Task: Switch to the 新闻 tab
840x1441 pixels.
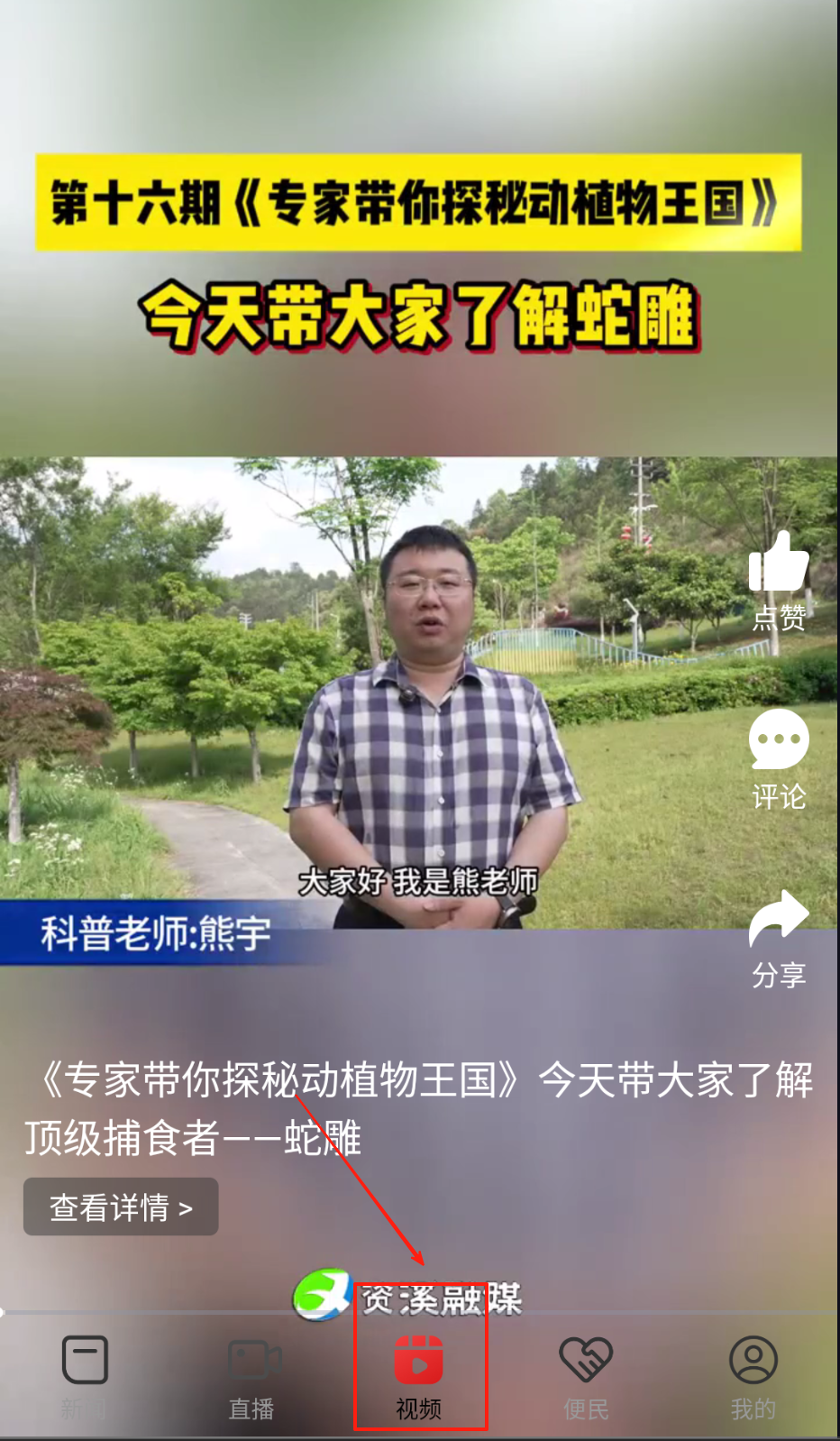Action: (85, 1375)
